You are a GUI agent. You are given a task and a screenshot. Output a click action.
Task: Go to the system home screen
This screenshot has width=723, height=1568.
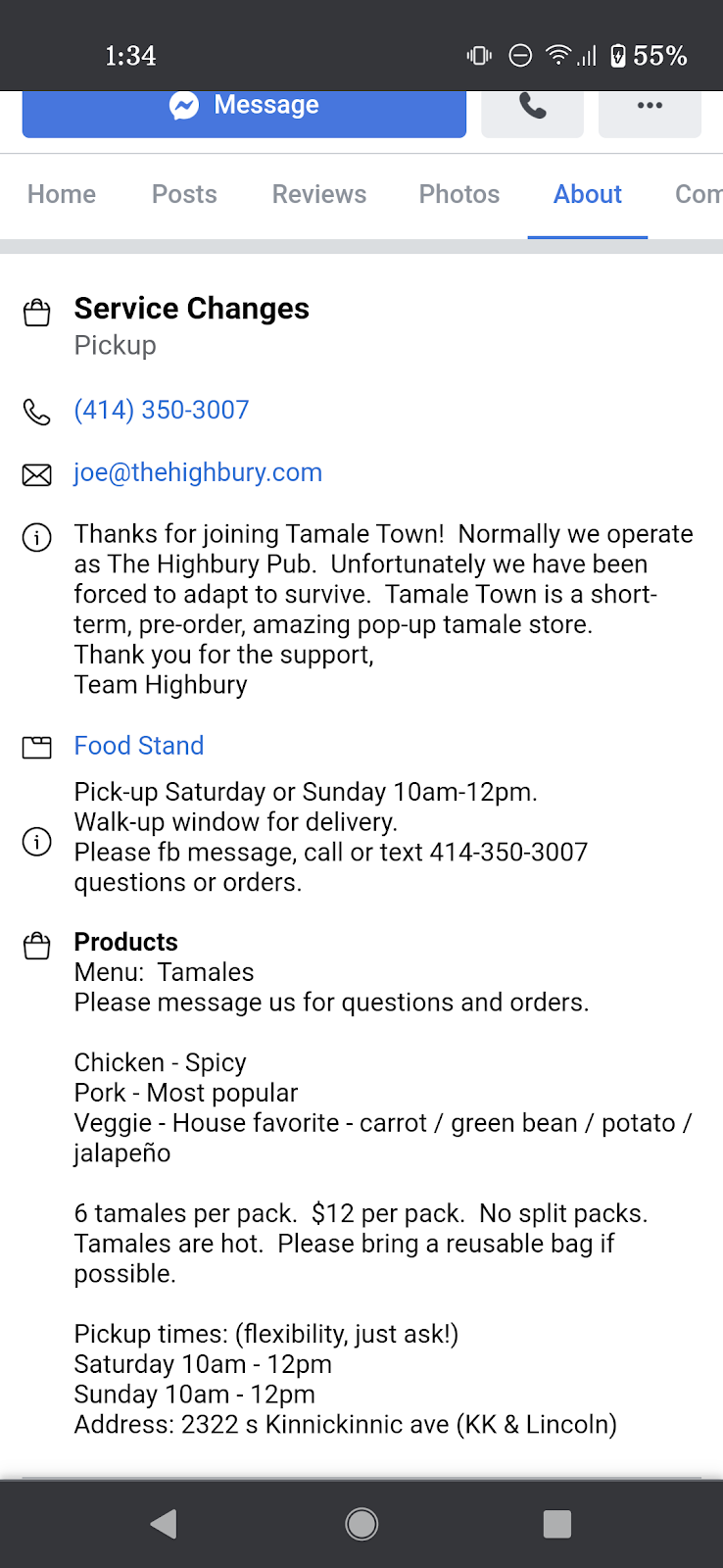click(x=361, y=1524)
